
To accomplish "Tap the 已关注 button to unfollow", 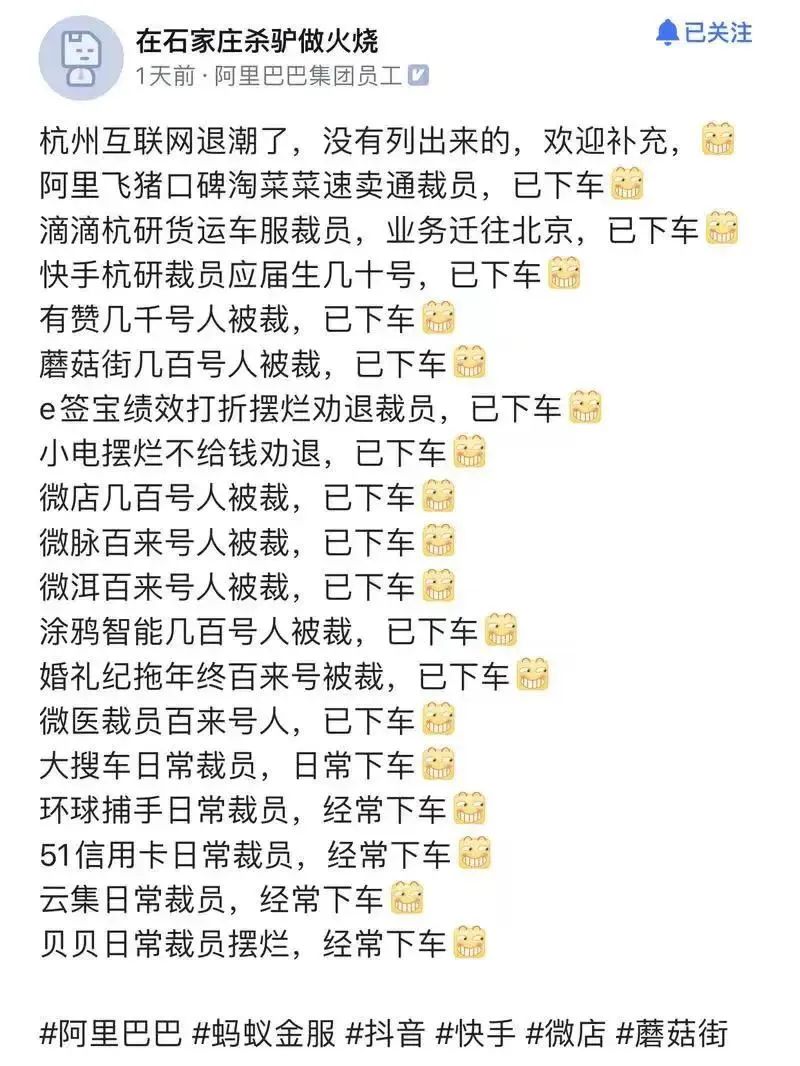I will pos(704,33).
